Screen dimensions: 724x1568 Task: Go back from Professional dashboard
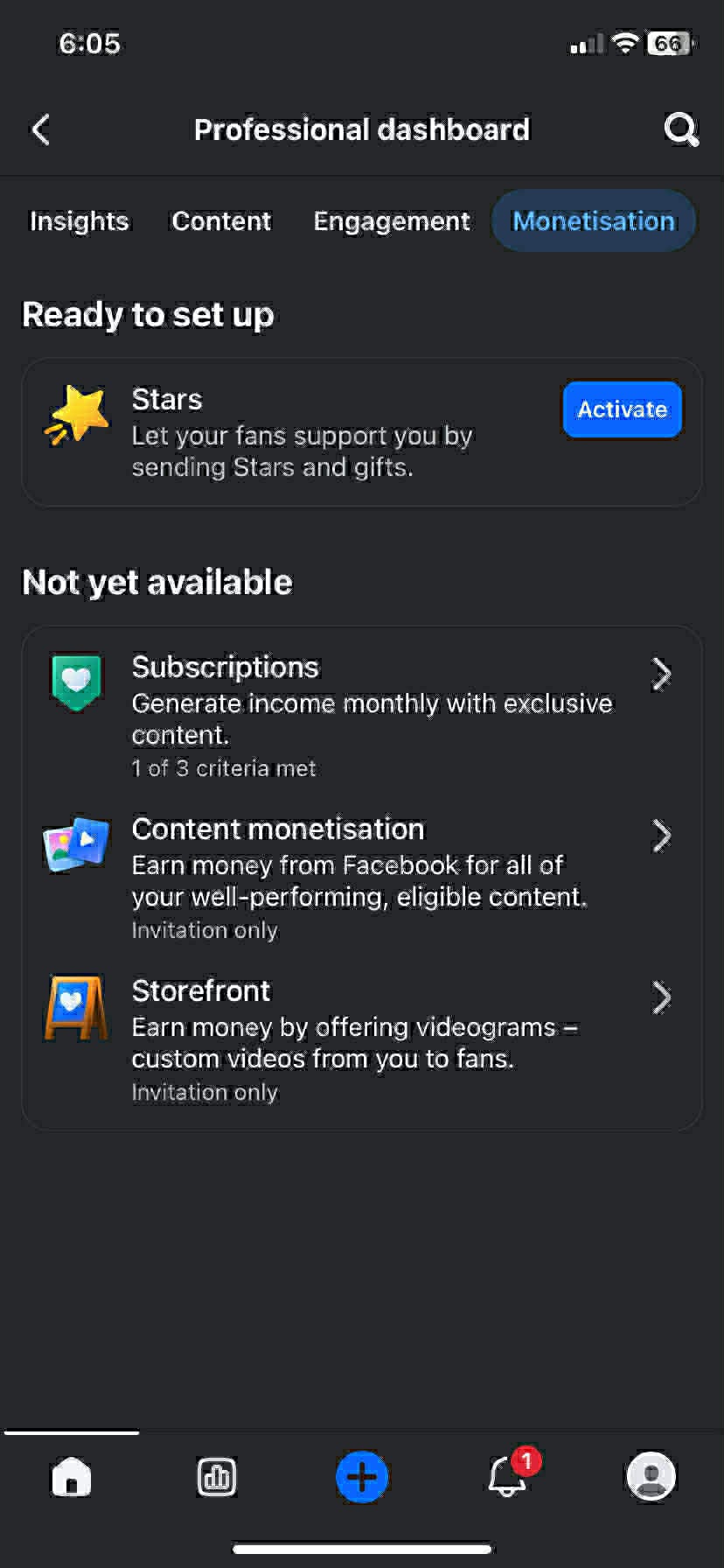click(x=41, y=129)
